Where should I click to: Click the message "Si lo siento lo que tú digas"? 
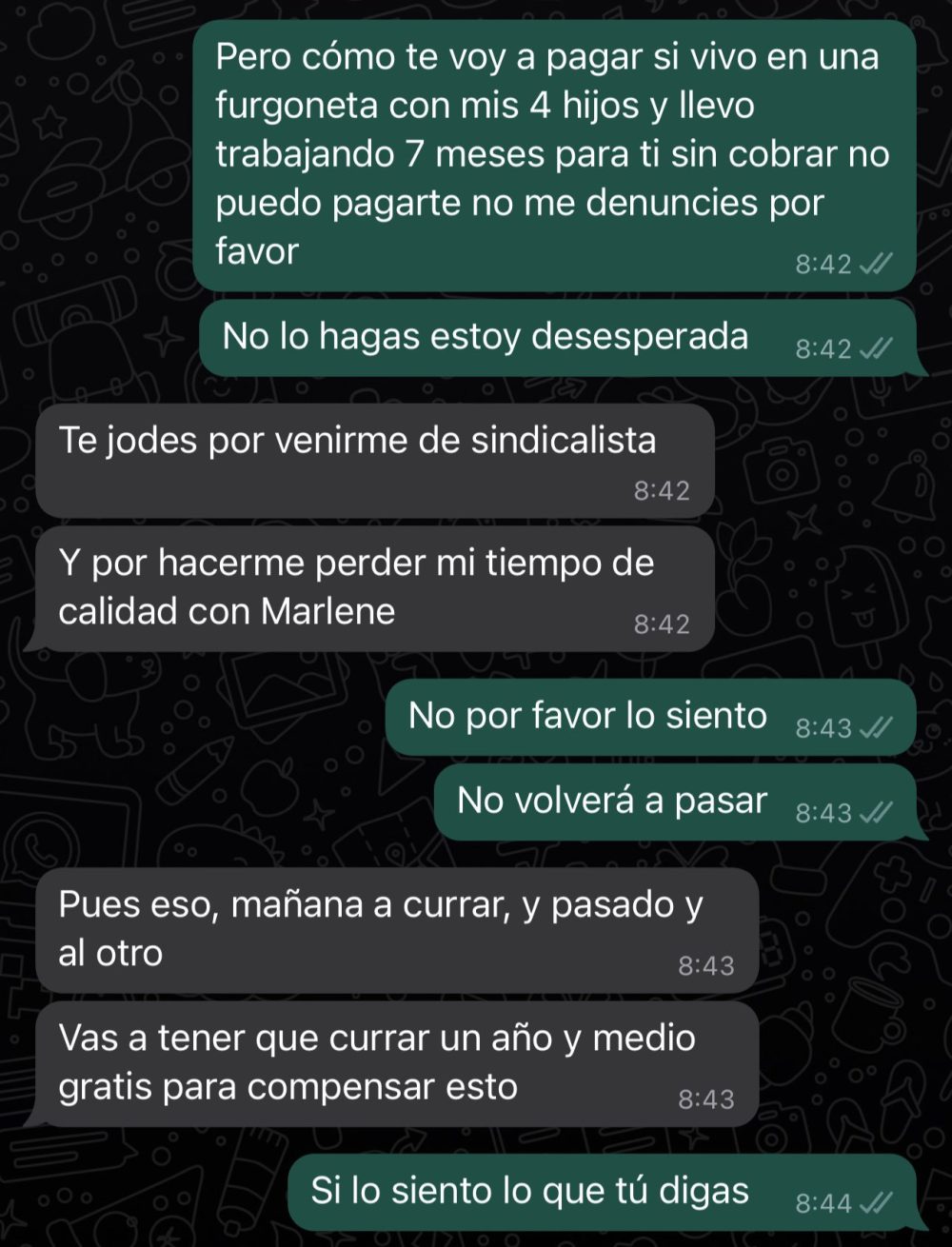pyautogui.click(x=528, y=1188)
